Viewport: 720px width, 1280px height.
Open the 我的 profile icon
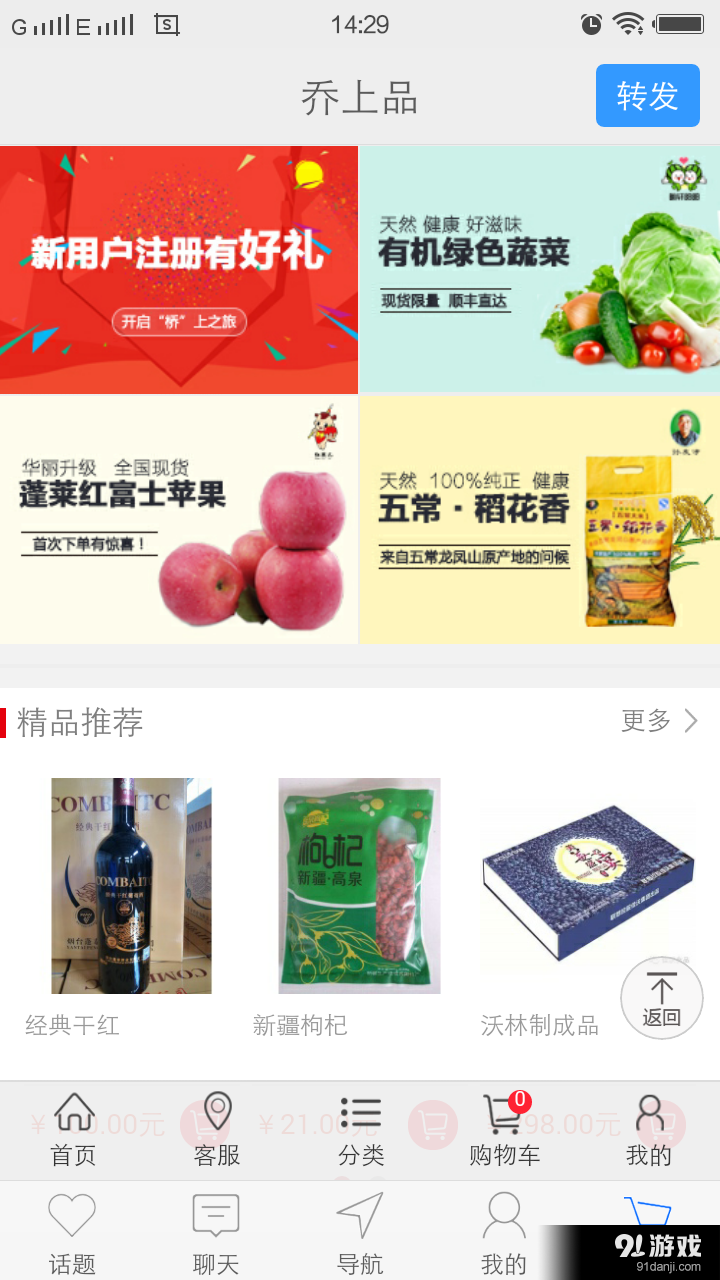[x=648, y=1112]
